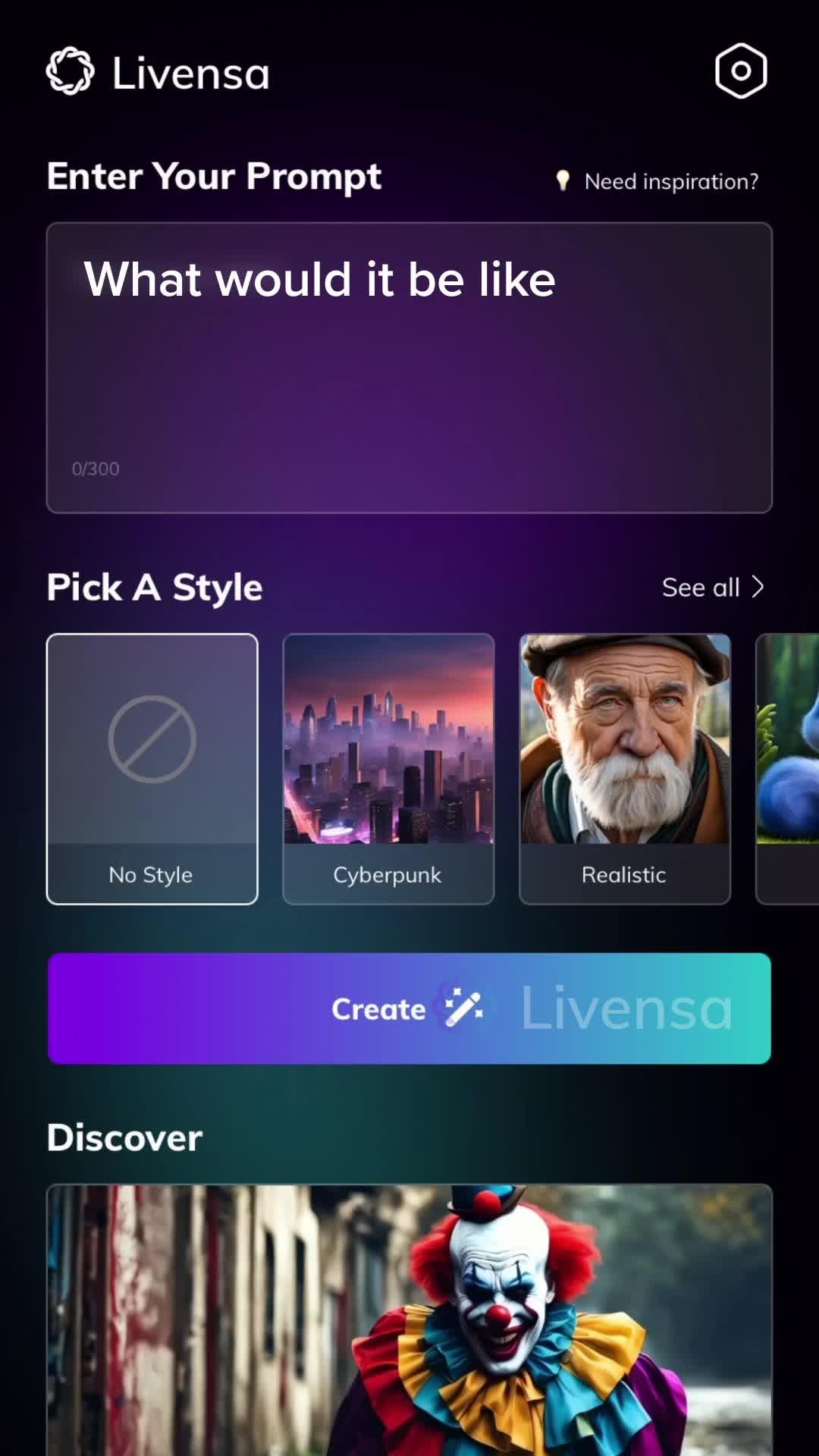This screenshot has height=1456, width=819.
Task: Click the magic wand icon on Create button
Action: tap(461, 1009)
